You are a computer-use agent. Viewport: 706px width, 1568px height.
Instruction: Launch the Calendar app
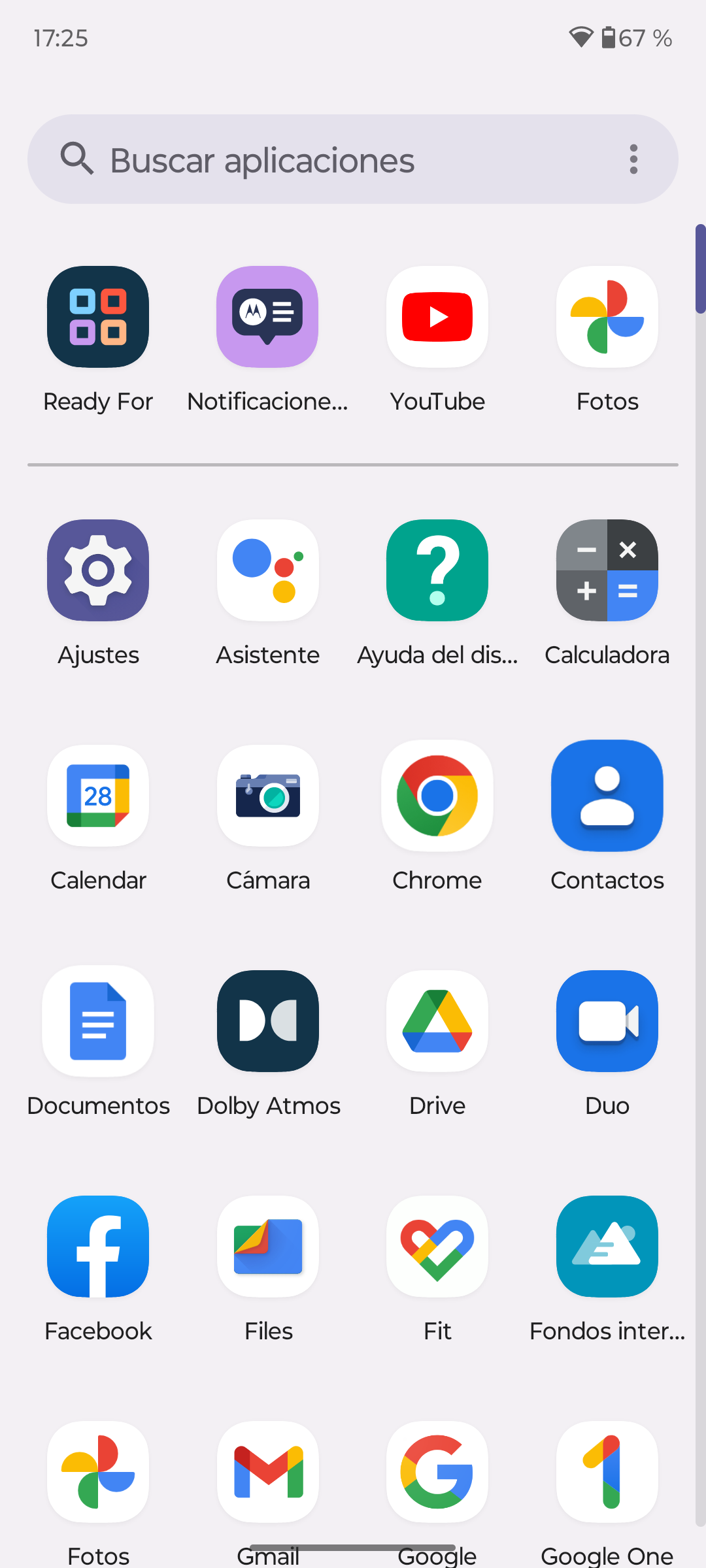[x=98, y=796]
